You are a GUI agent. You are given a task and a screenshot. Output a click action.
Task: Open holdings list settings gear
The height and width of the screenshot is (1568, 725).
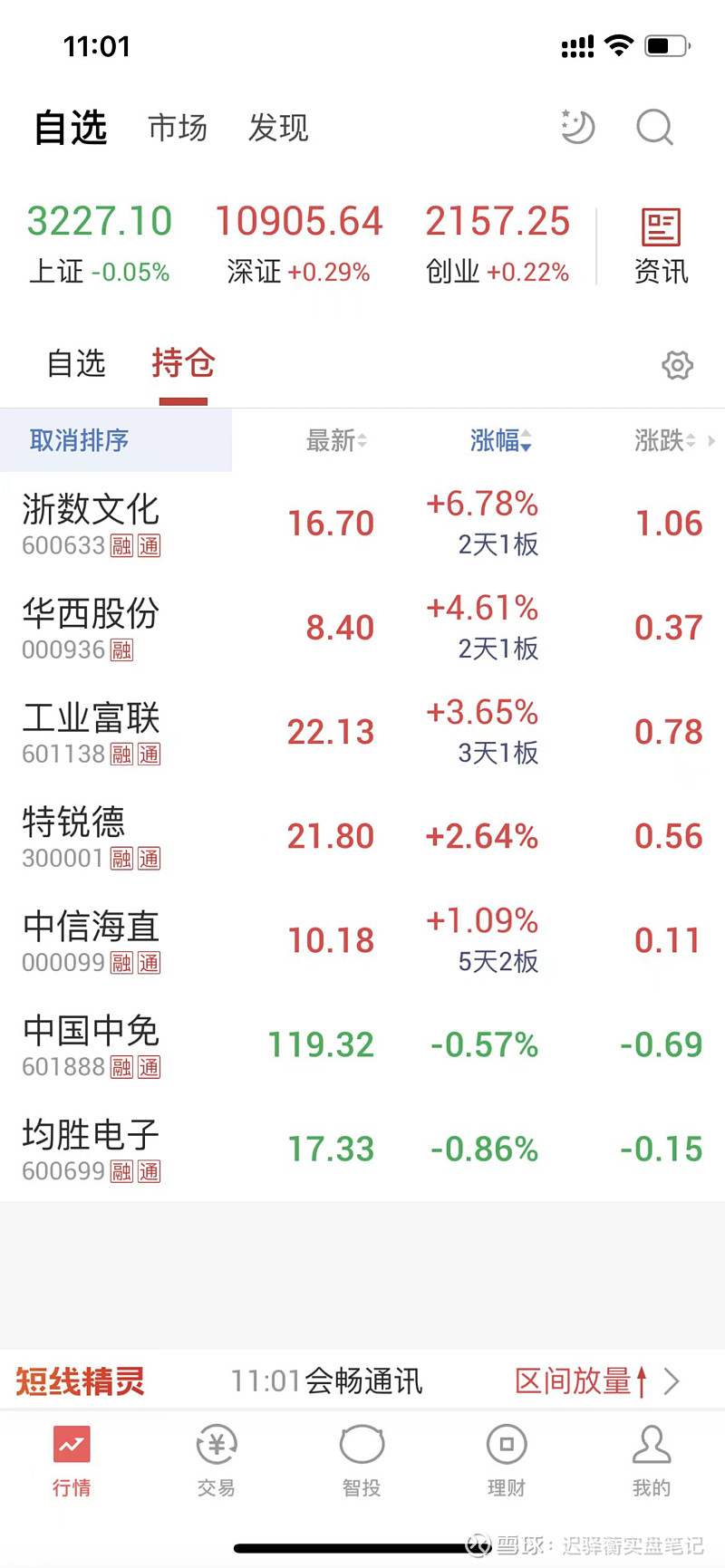click(x=677, y=365)
